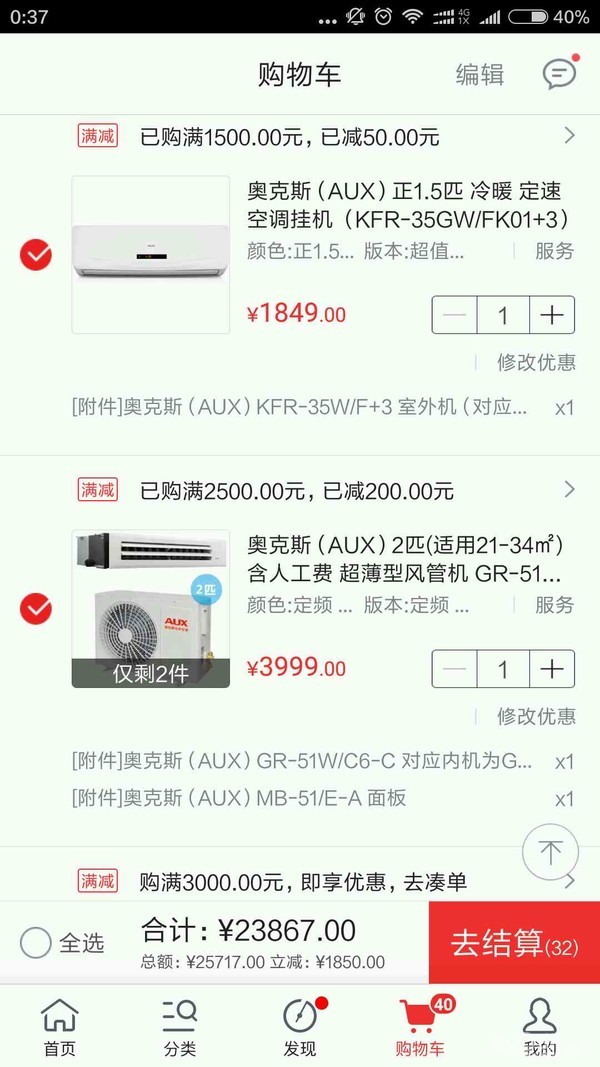Screen dimensions: 600x1067
Task: Decrease quantity of the ¥3999 风管机
Action: pyautogui.click(x=455, y=668)
